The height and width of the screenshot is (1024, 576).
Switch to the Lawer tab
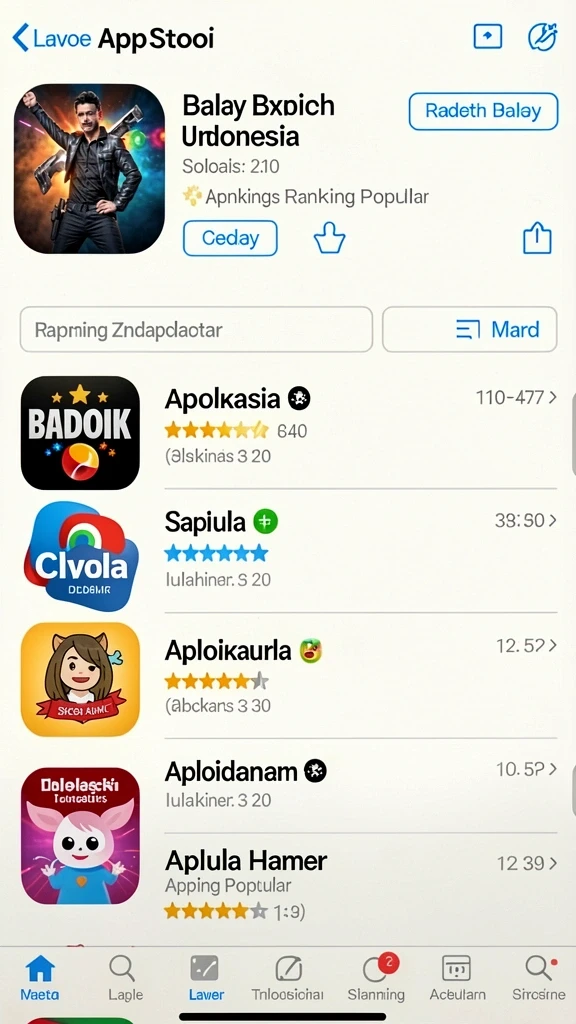click(x=206, y=978)
